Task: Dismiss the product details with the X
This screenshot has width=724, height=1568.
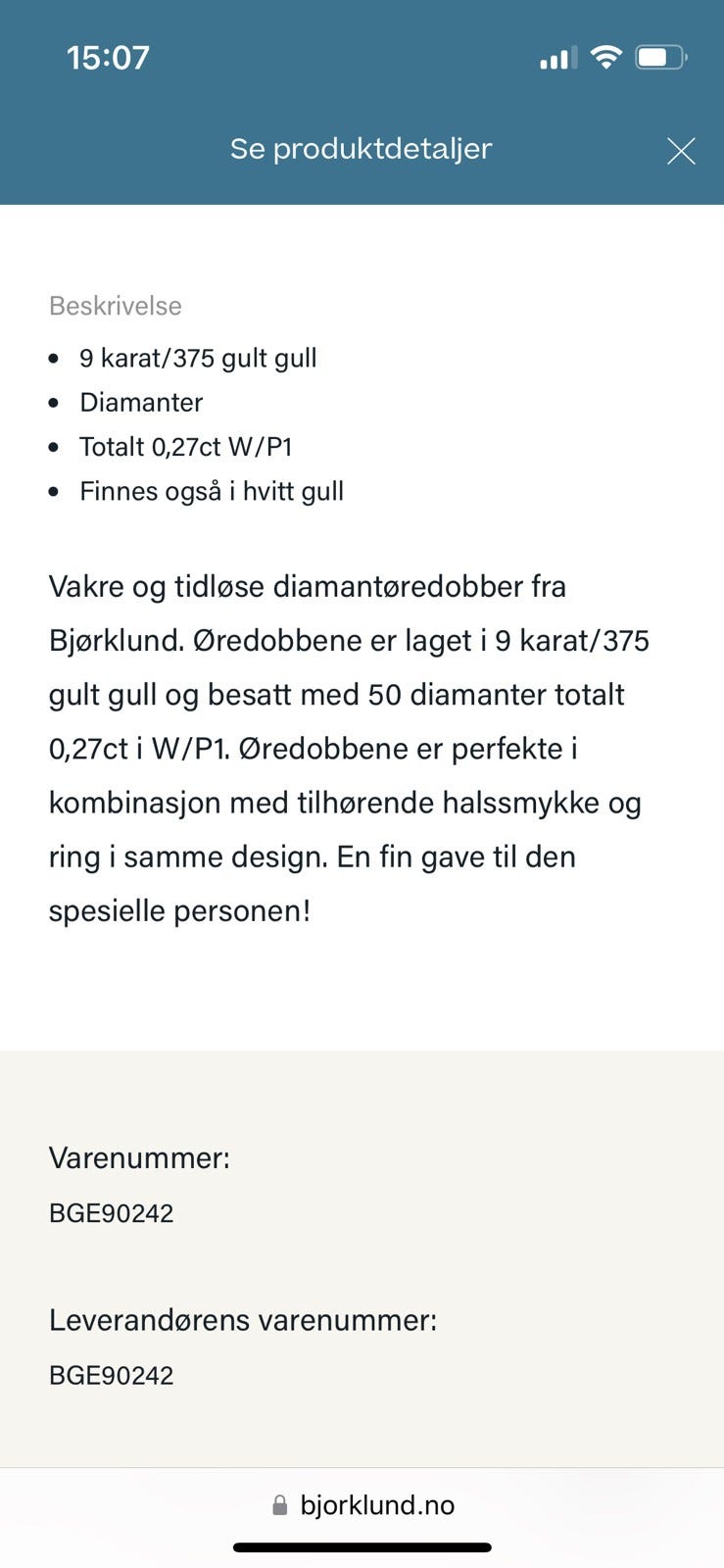Action: pos(681,151)
